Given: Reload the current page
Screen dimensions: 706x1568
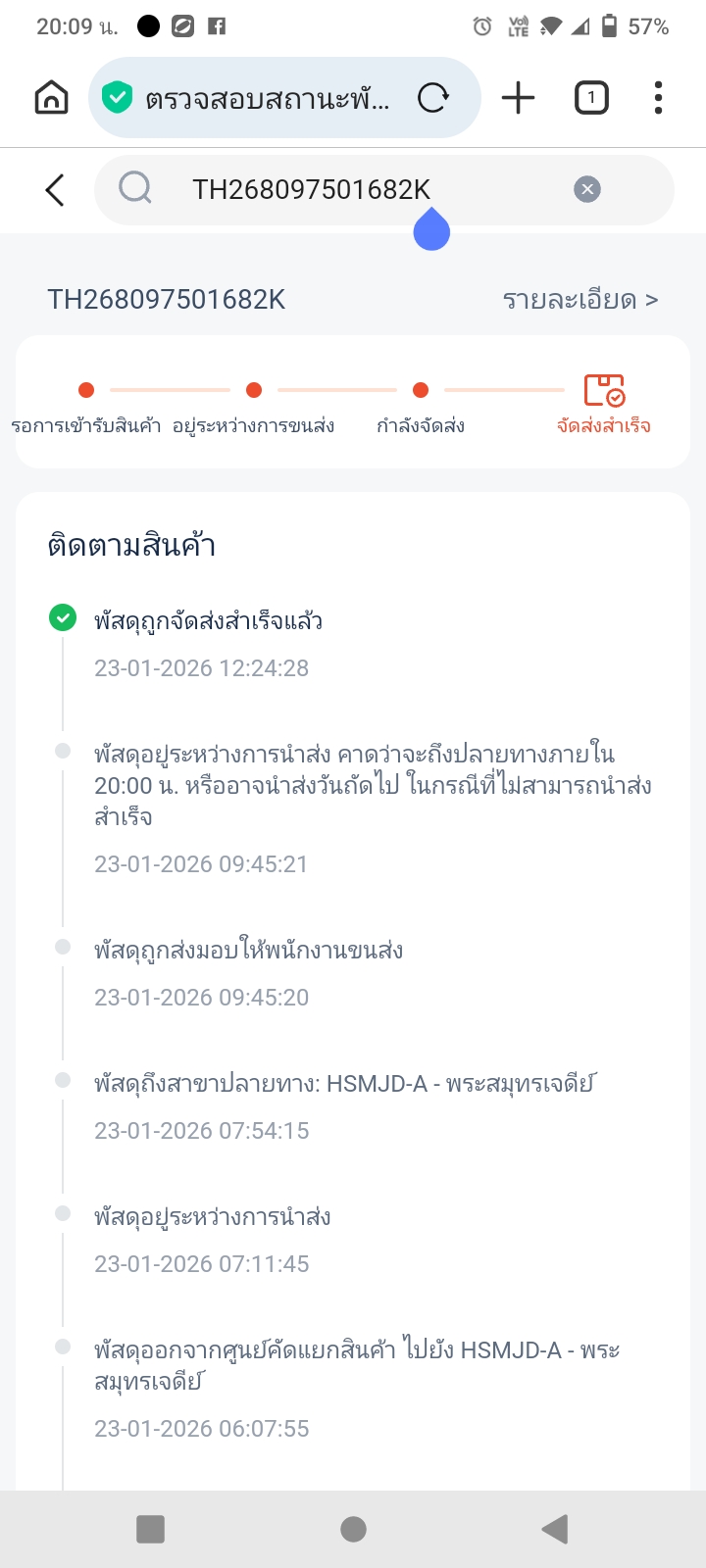Looking at the screenshot, I should point(433,98).
